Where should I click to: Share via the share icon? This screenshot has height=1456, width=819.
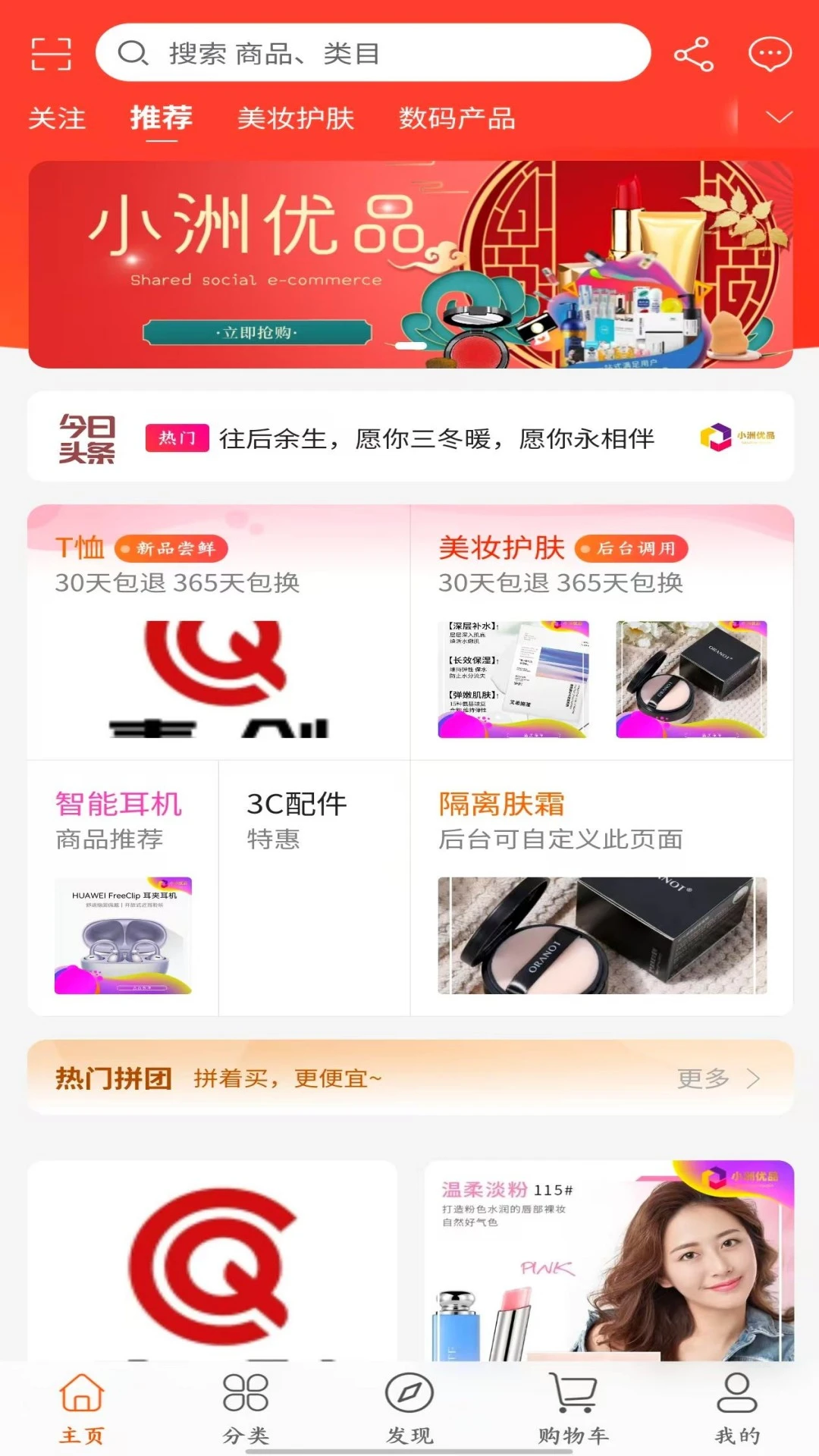click(693, 54)
